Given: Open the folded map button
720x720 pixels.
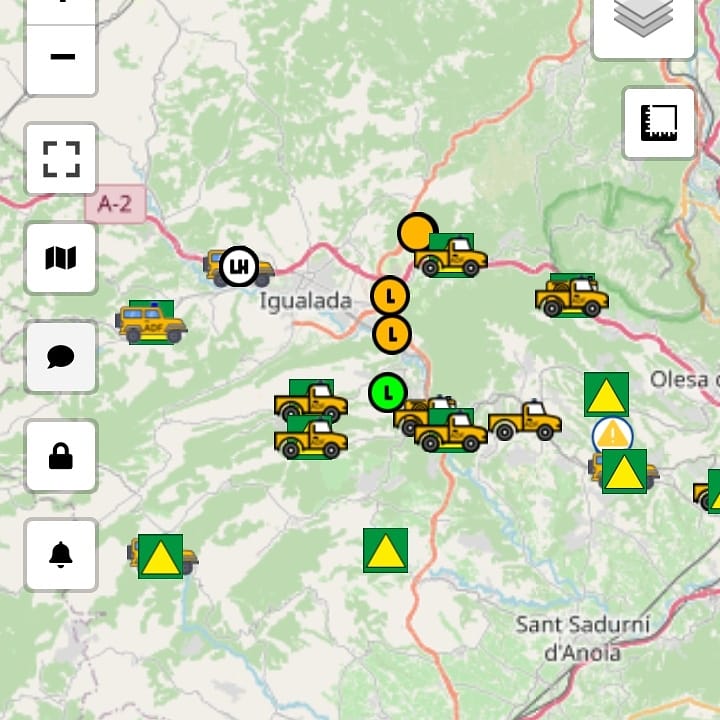Looking at the screenshot, I should 61,258.
